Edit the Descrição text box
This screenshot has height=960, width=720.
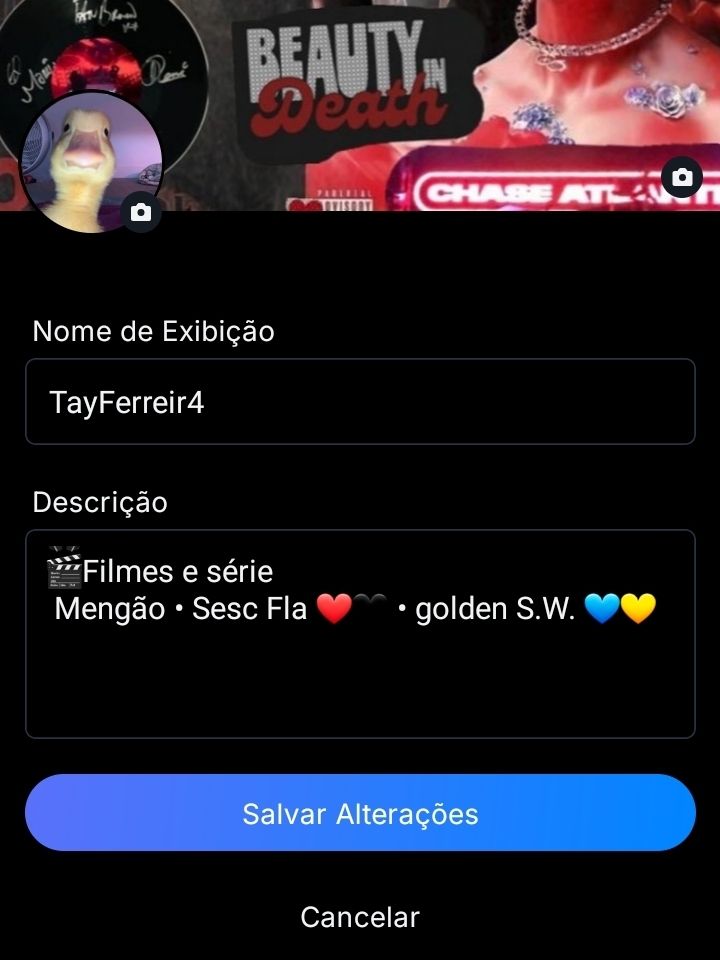point(360,634)
